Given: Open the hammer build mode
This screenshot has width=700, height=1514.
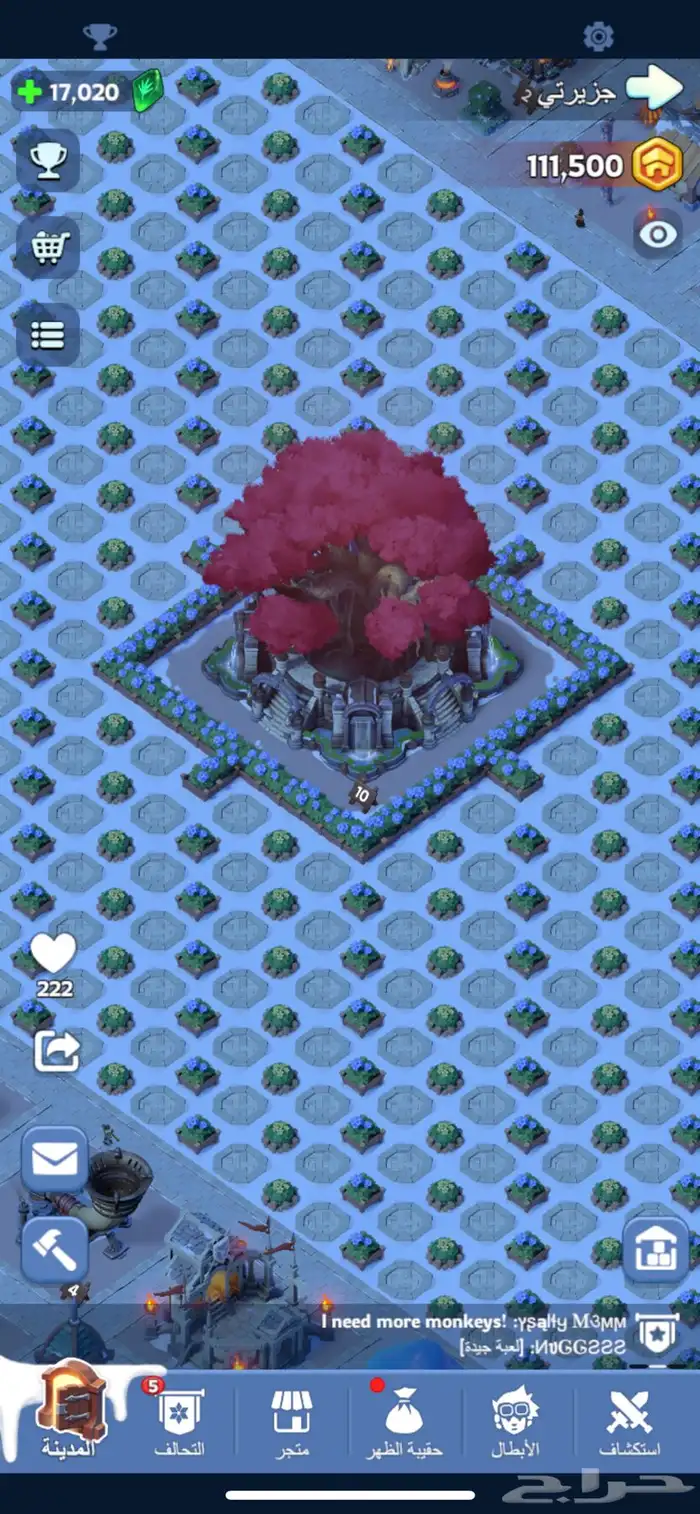Looking at the screenshot, I should 55,1249.
